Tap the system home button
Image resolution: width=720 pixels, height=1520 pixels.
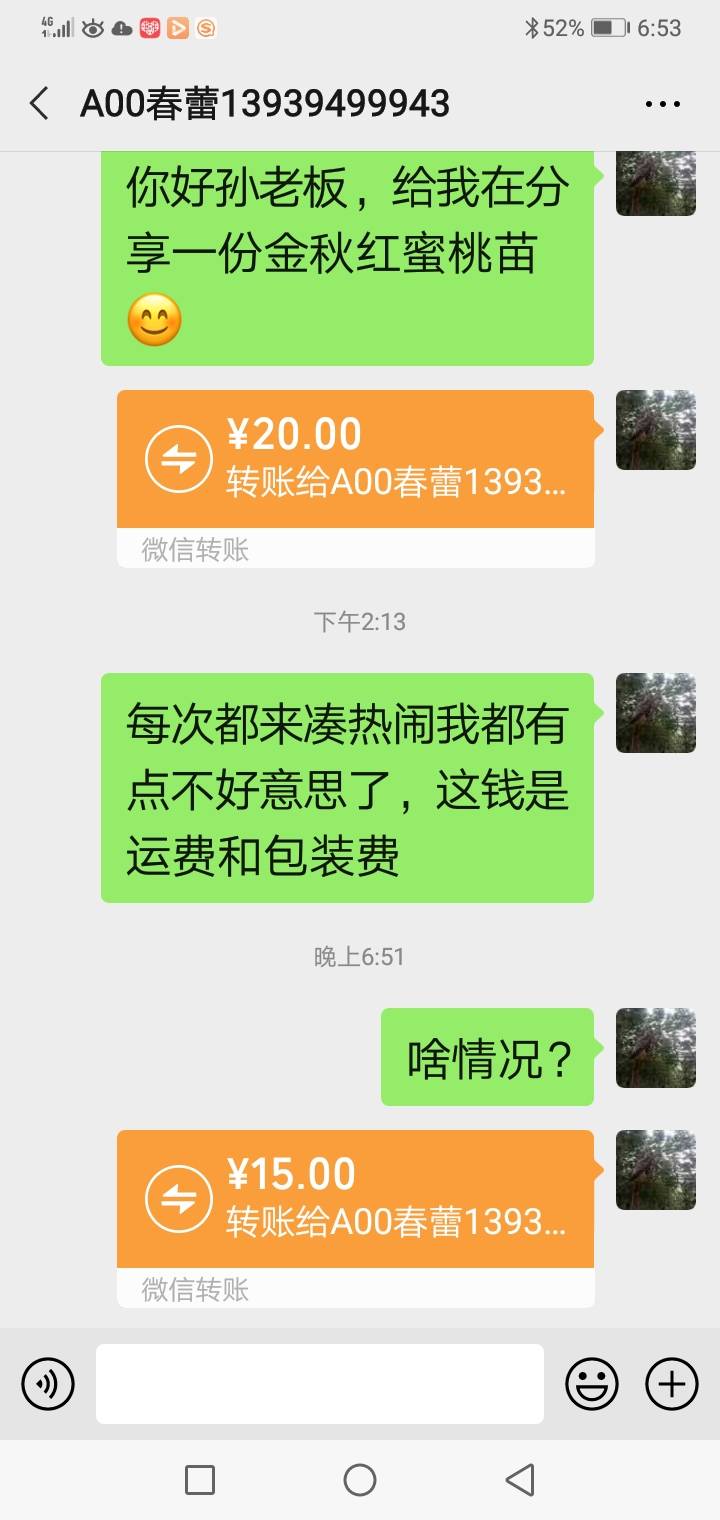click(x=360, y=1480)
